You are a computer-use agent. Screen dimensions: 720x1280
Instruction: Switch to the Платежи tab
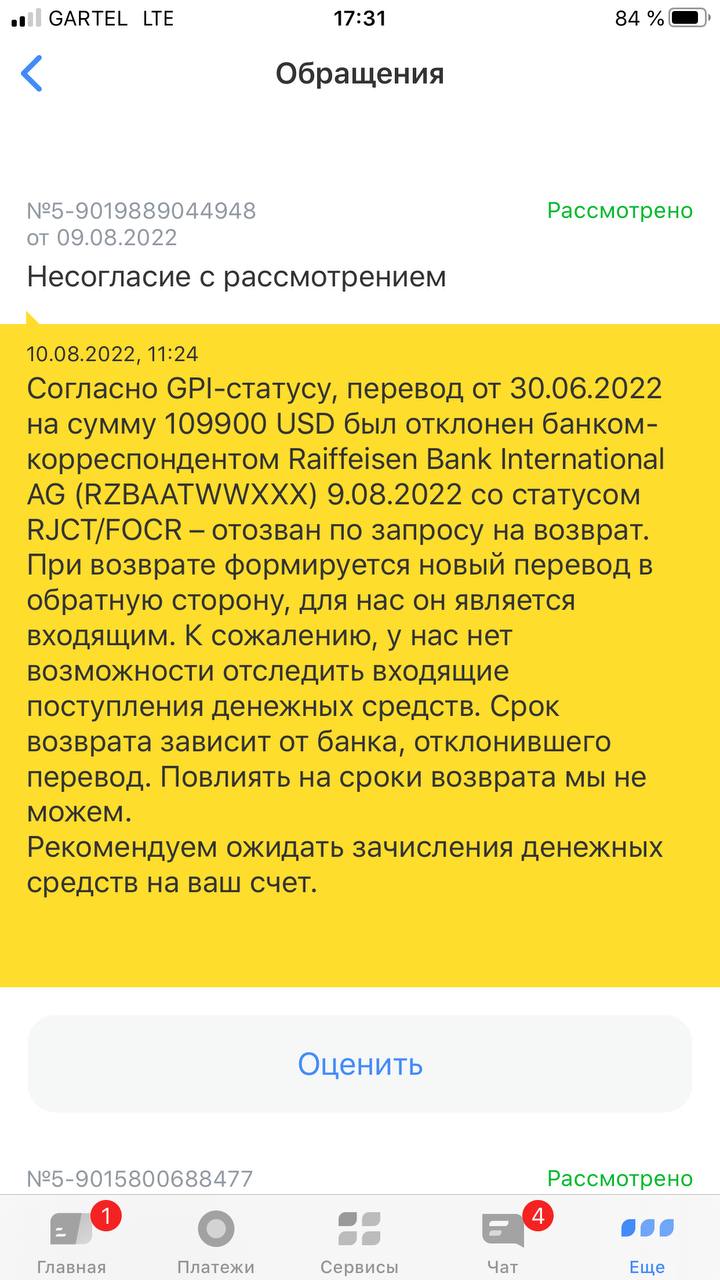tap(215, 1241)
